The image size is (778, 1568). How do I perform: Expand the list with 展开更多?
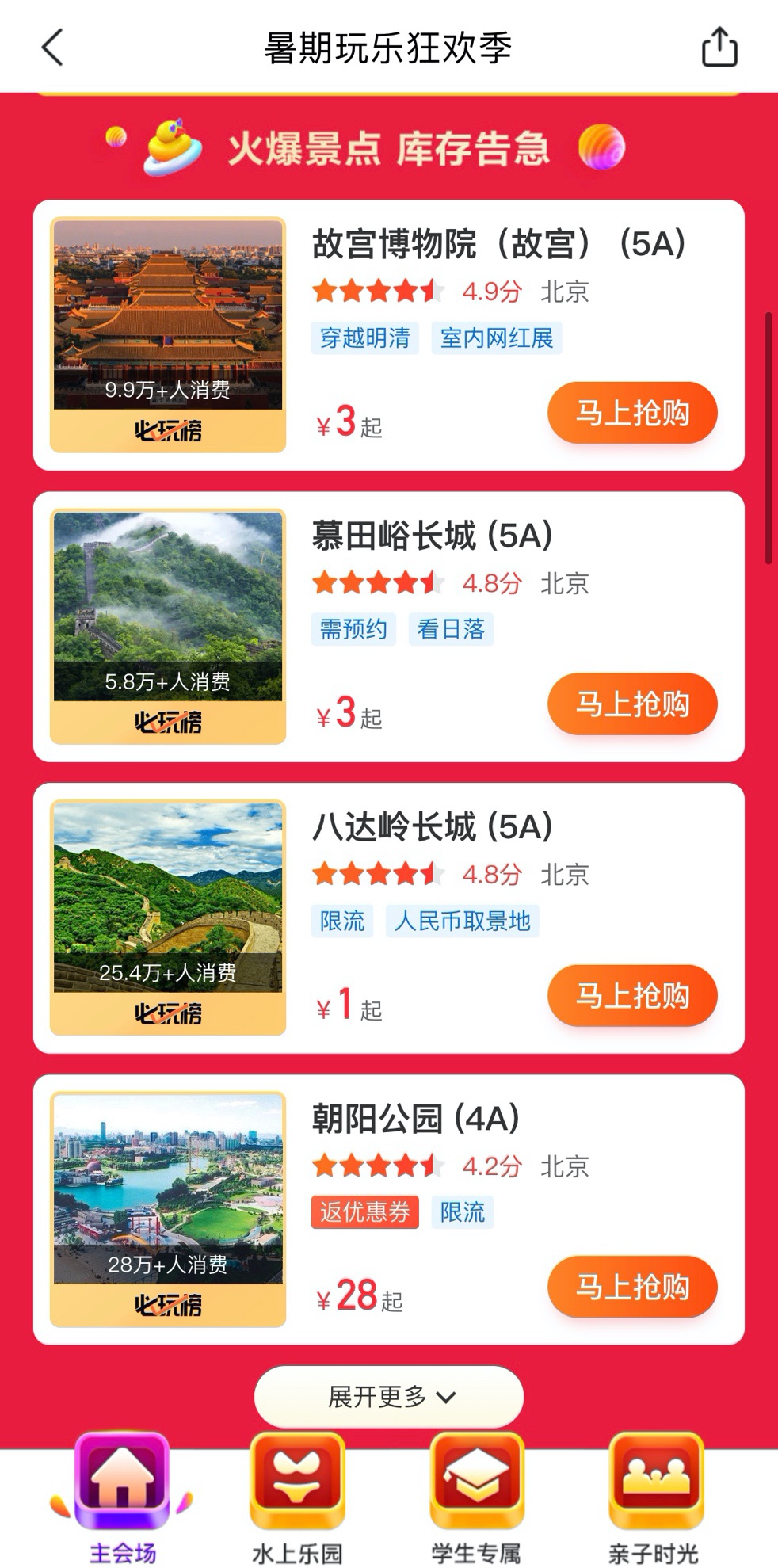[x=388, y=1397]
